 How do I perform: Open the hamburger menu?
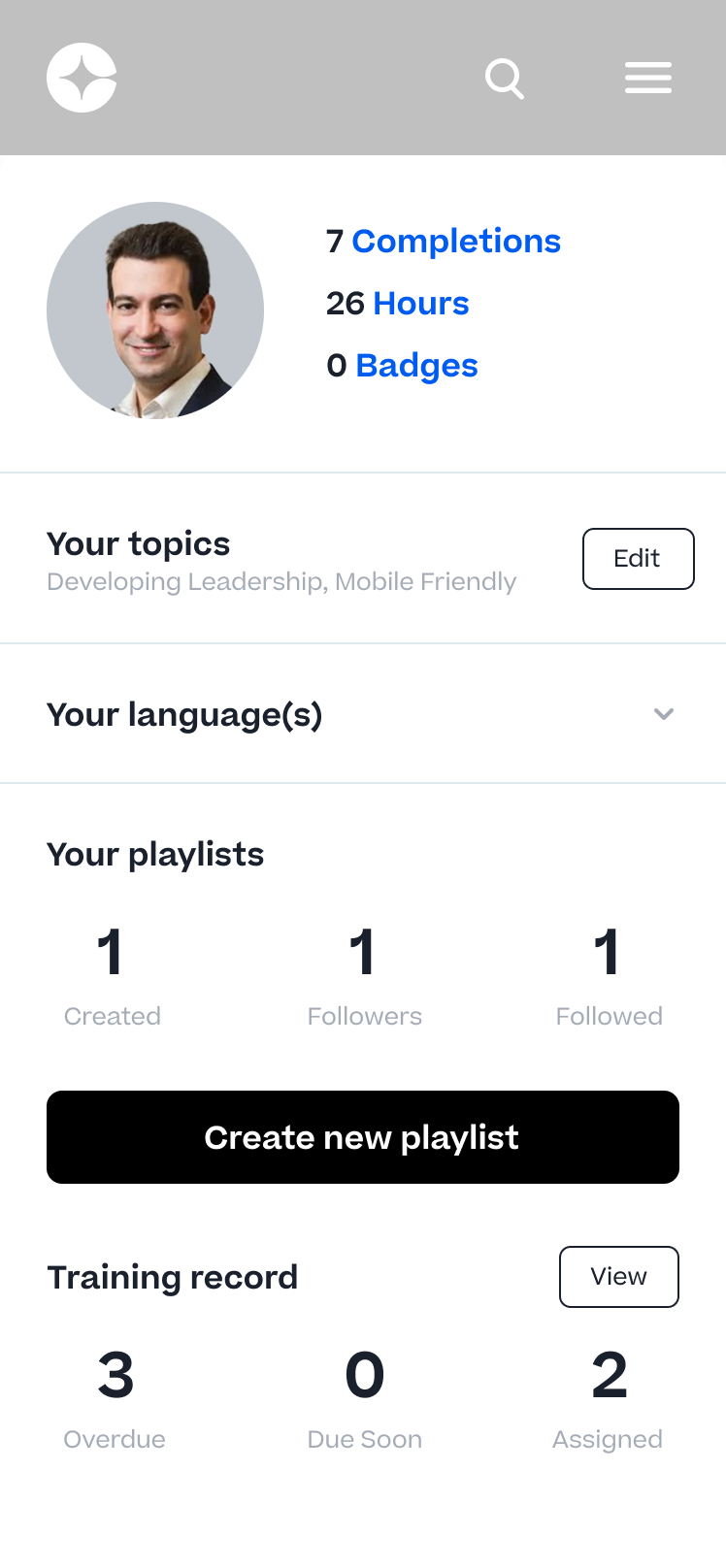(x=647, y=78)
